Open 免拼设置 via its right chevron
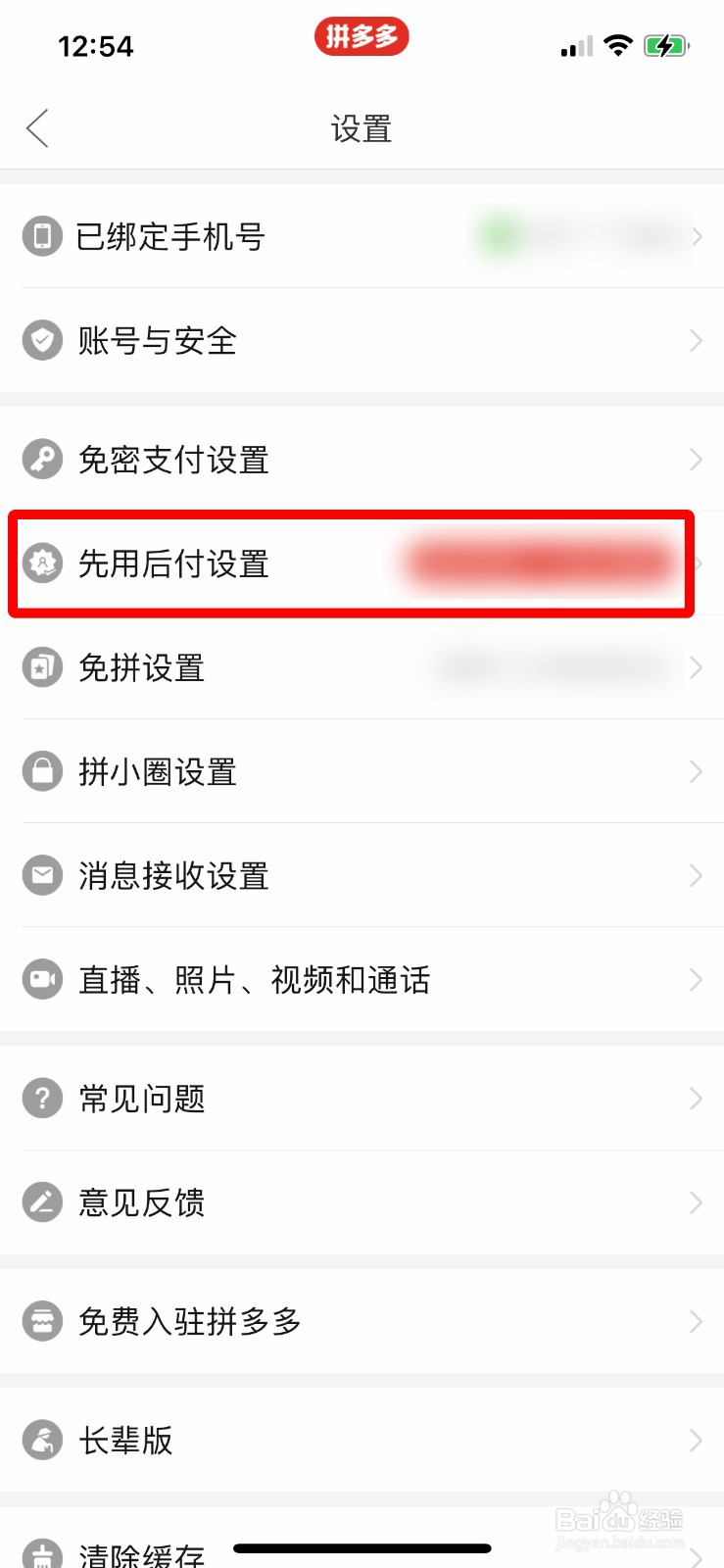Image resolution: width=724 pixels, height=1568 pixels. coord(697,667)
